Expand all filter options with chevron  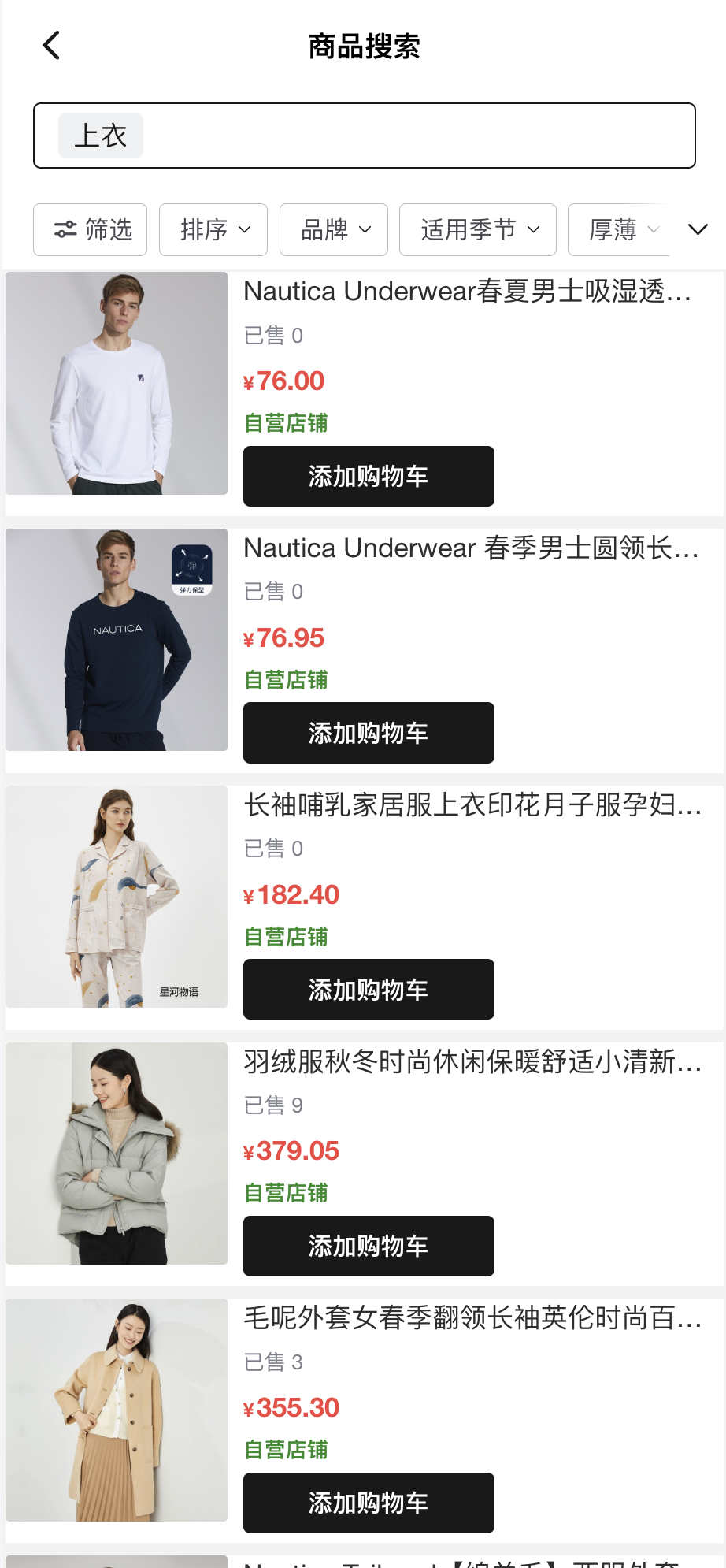click(698, 229)
